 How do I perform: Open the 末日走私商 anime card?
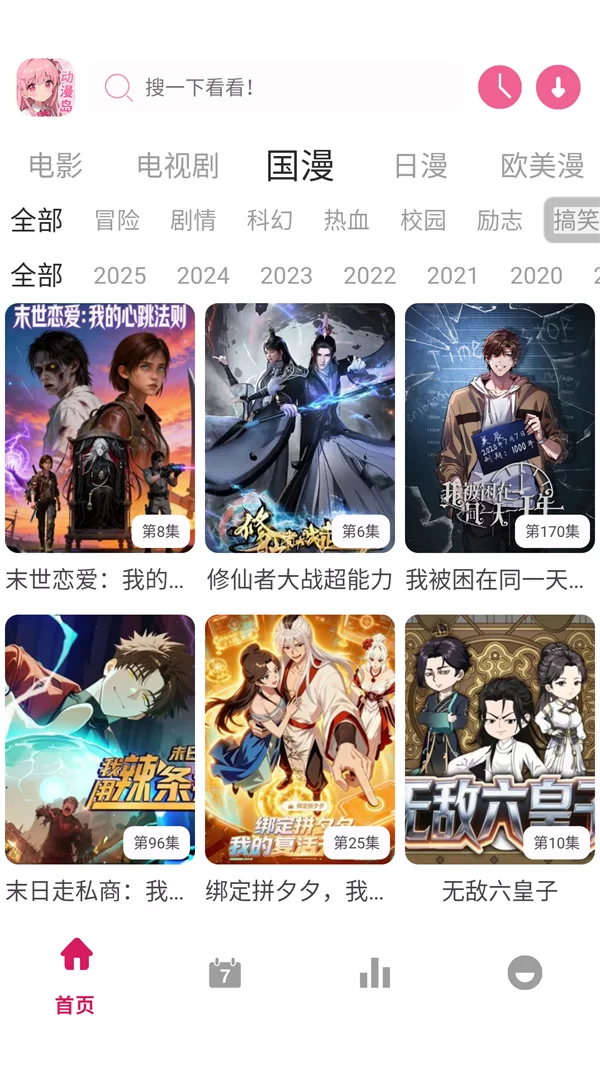coord(100,739)
